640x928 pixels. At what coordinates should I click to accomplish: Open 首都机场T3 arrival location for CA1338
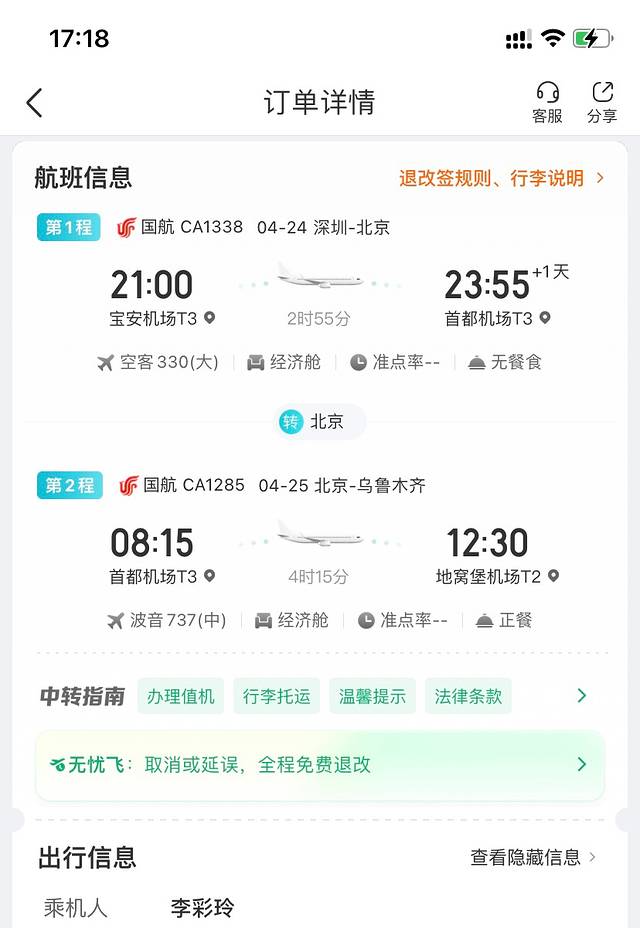point(545,318)
